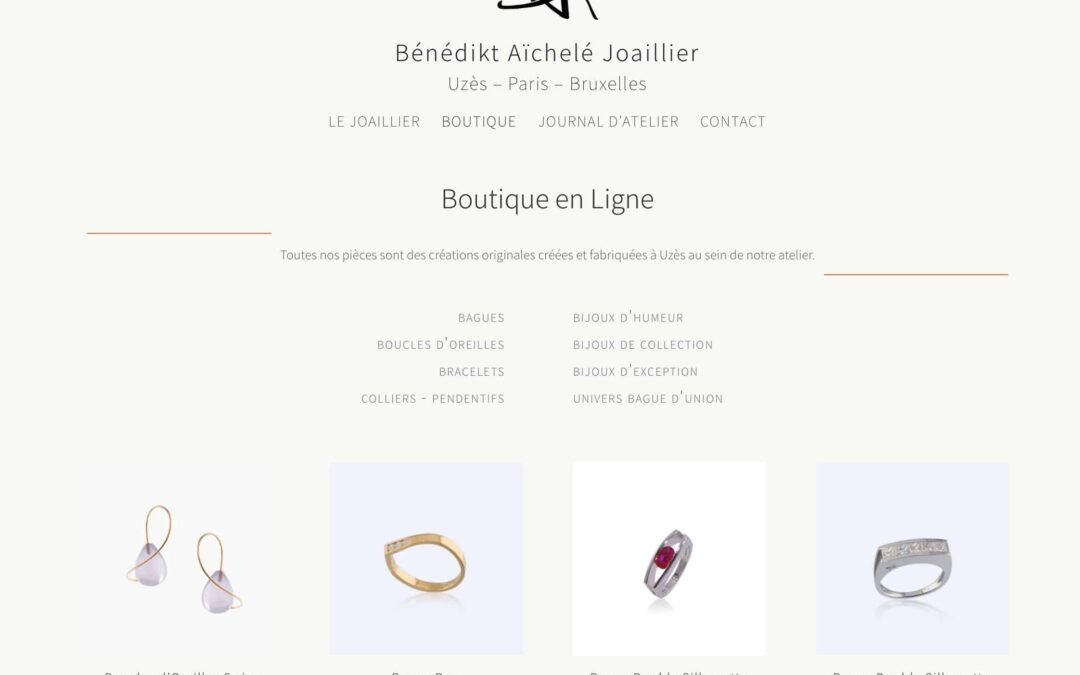Open Univers Bague d'Union link
This screenshot has height=675, width=1080.
click(648, 399)
